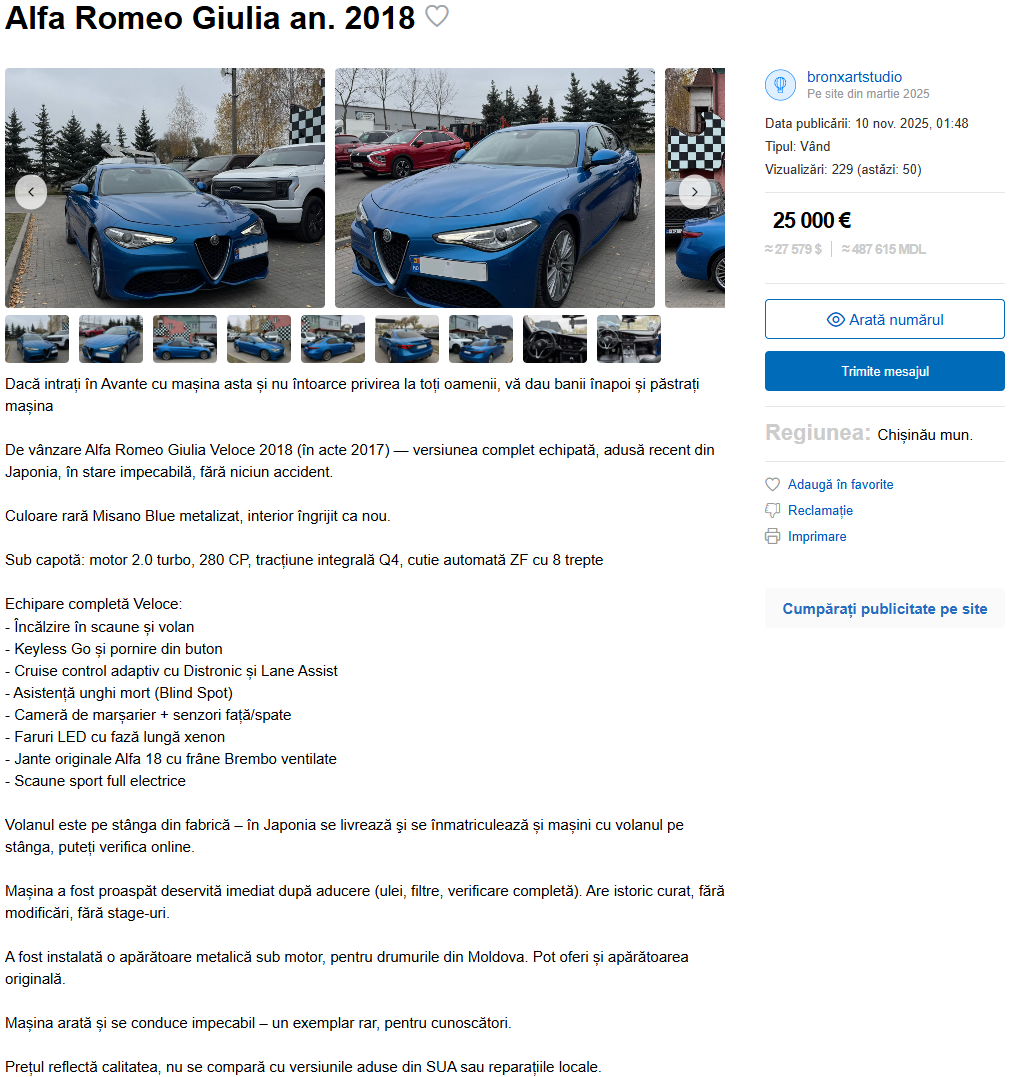Select the interior dashboard thumbnail
1009x1077 pixels.
(555, 339)
